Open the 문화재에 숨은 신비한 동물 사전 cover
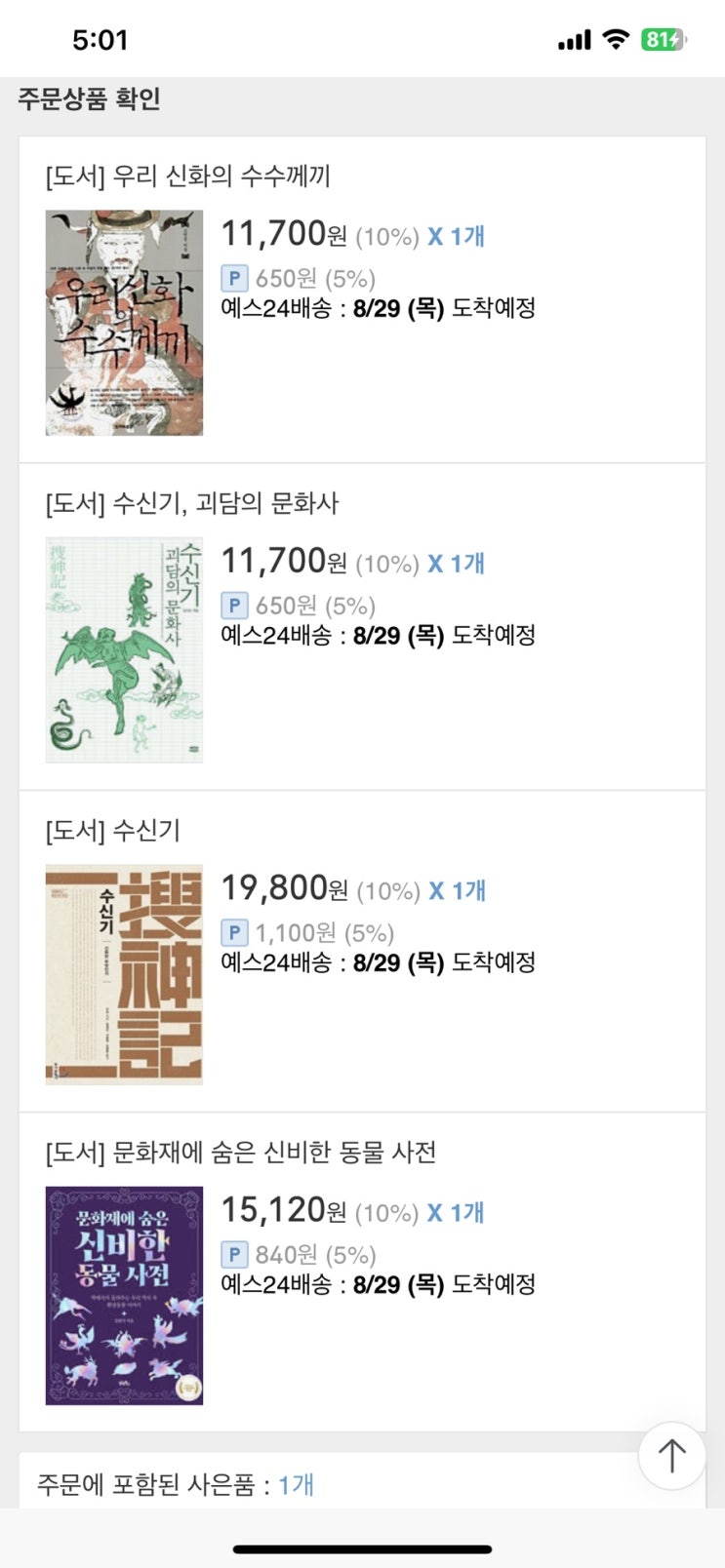This screenshot has height=1568, width=725. (x=124, y=1296)
